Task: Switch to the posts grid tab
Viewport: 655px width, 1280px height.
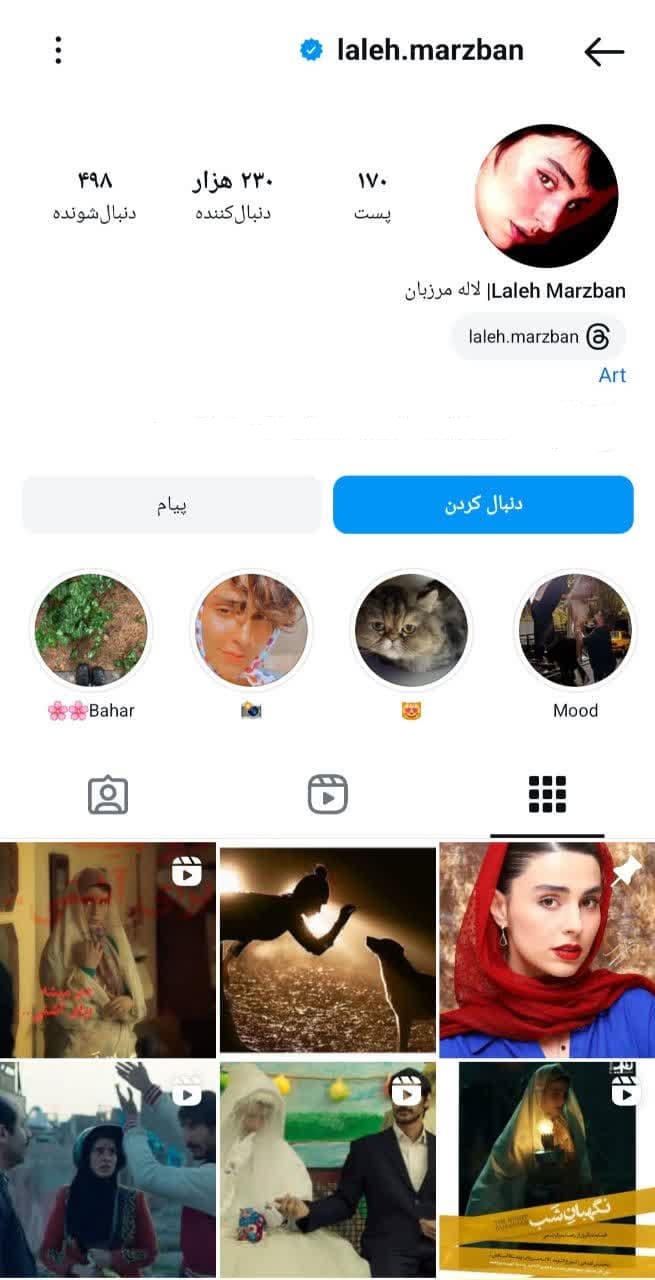Action: click(547, 795)
